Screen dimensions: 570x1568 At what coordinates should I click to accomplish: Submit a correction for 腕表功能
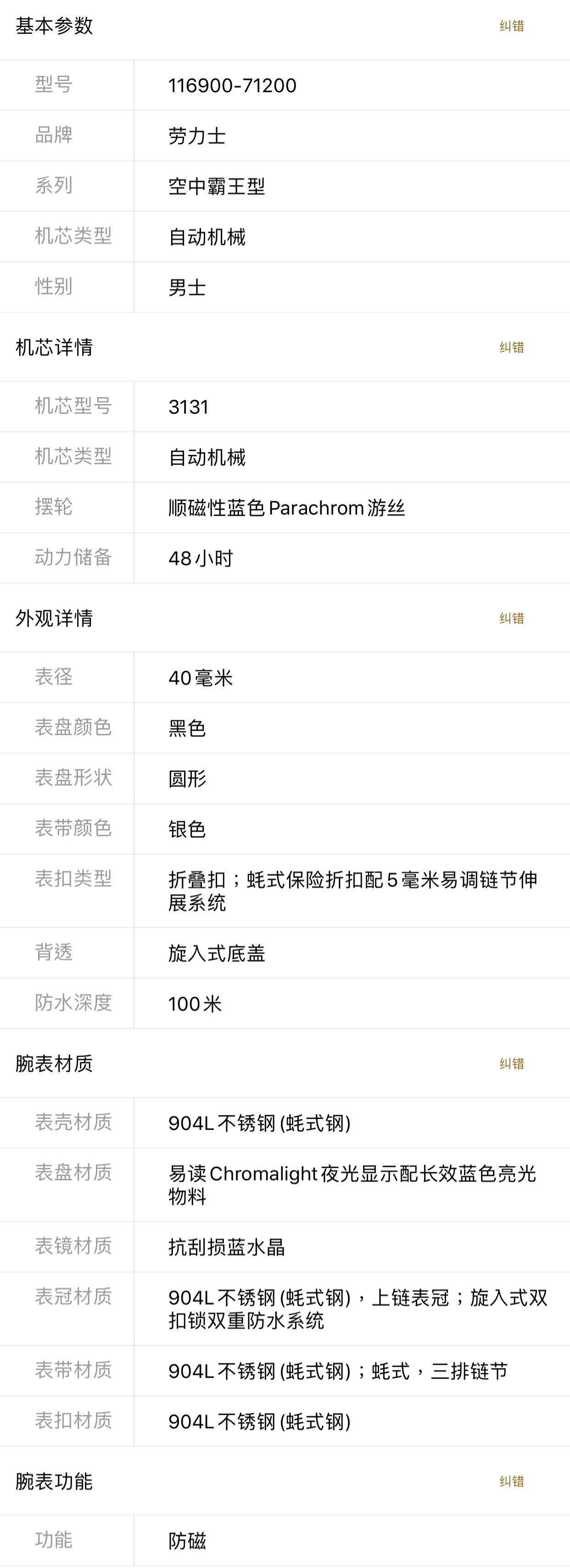click(x=512, y=1481)
